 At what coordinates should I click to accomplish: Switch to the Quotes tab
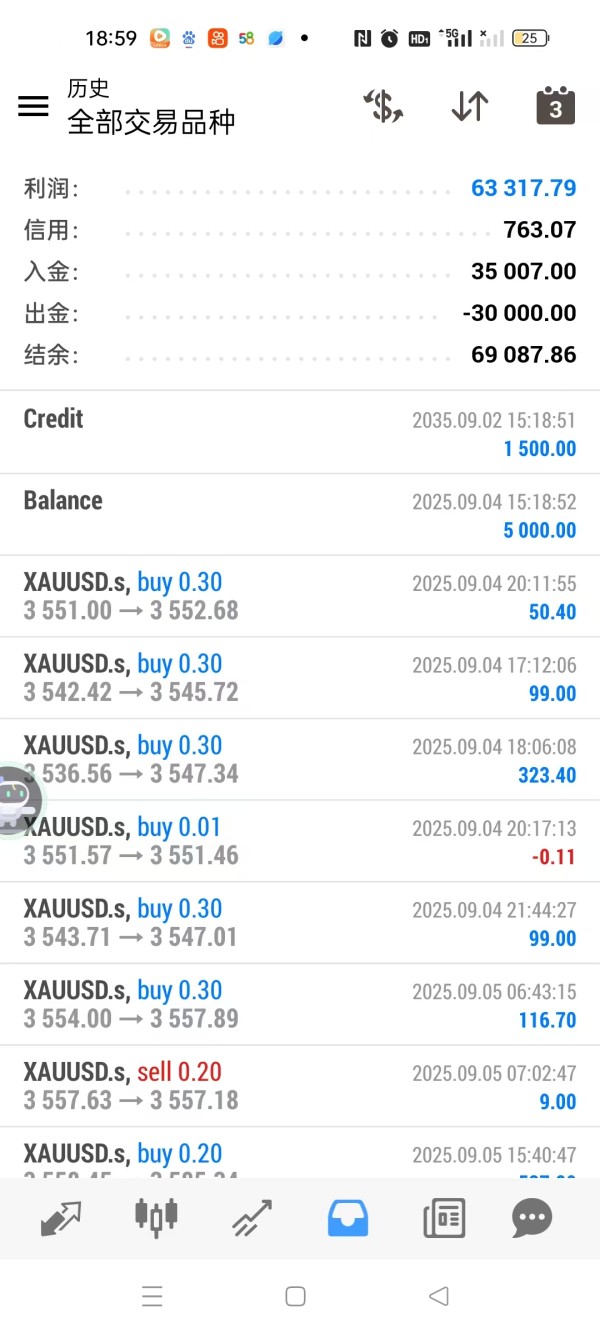pyautogui.click(x=61, y=1218)
